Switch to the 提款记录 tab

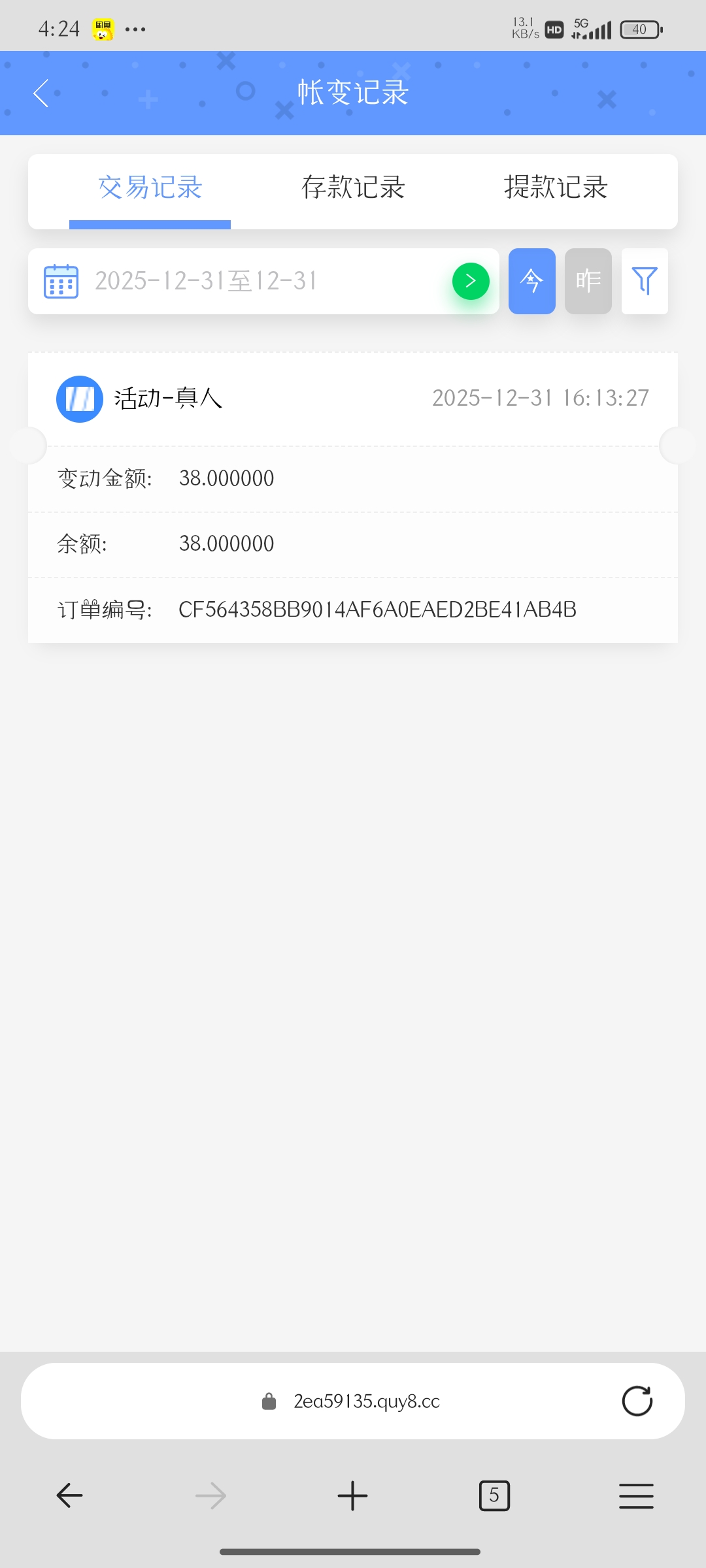(556, 188)
